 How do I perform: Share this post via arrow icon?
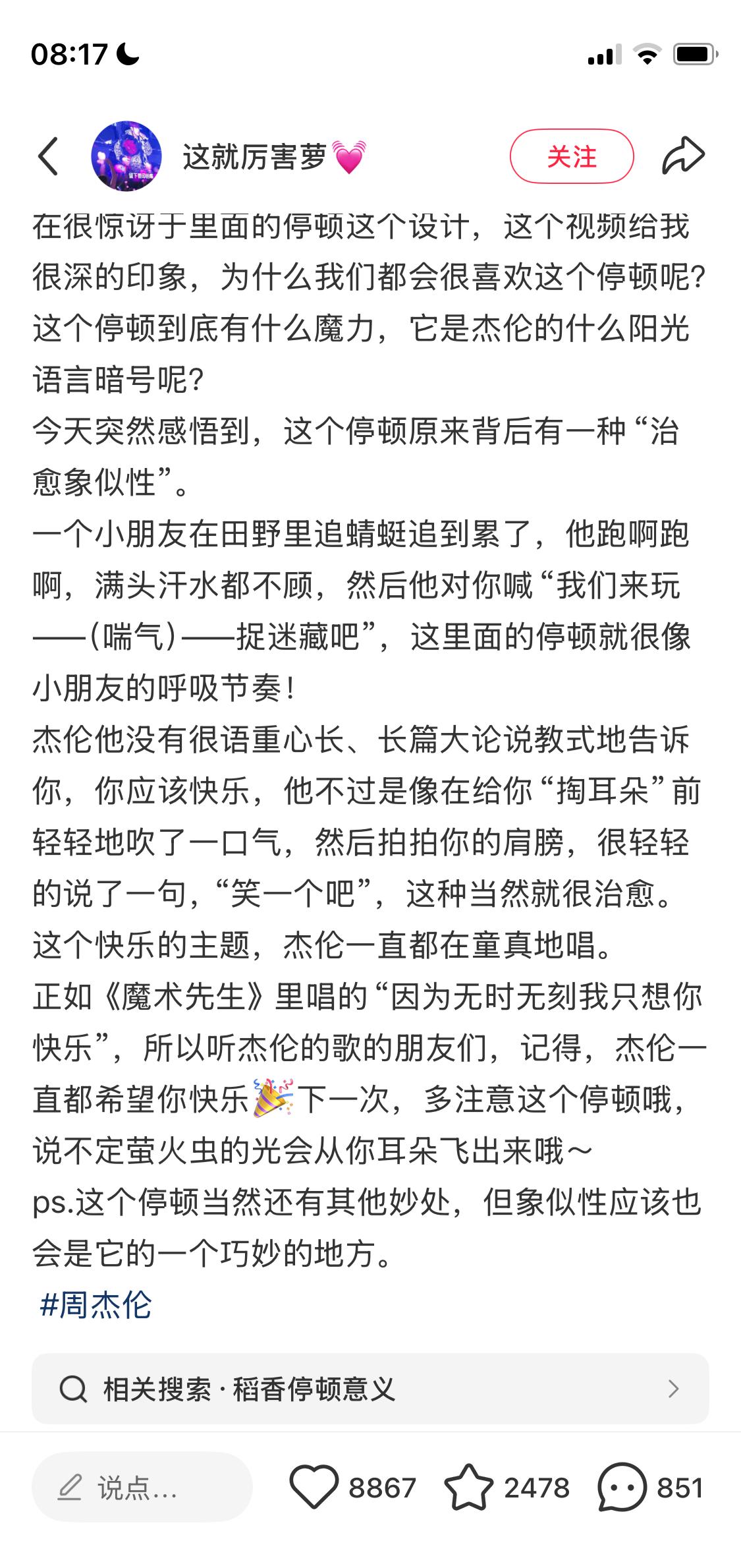coord(683,156)
